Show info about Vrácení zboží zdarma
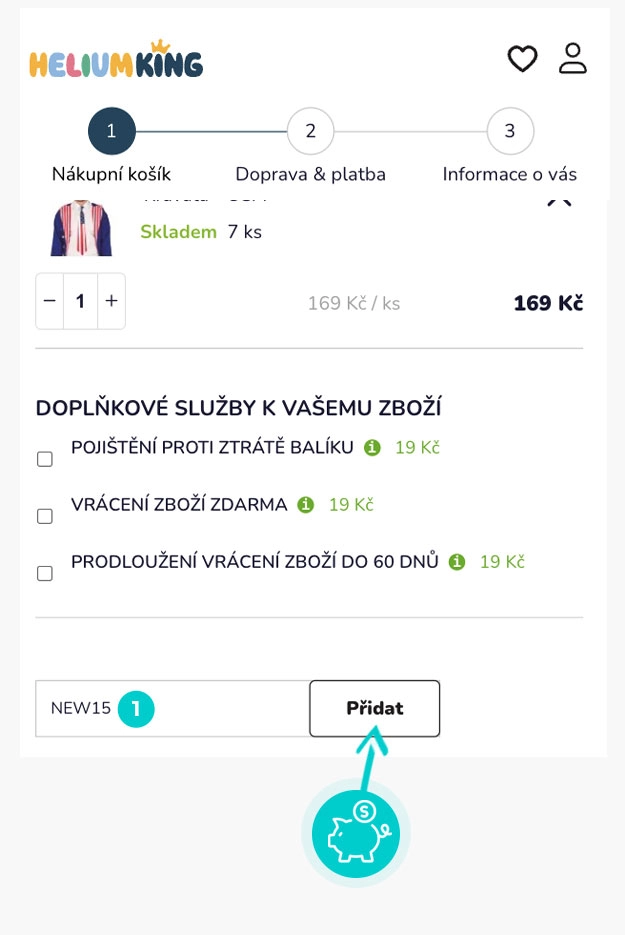 tap(306, 505)
